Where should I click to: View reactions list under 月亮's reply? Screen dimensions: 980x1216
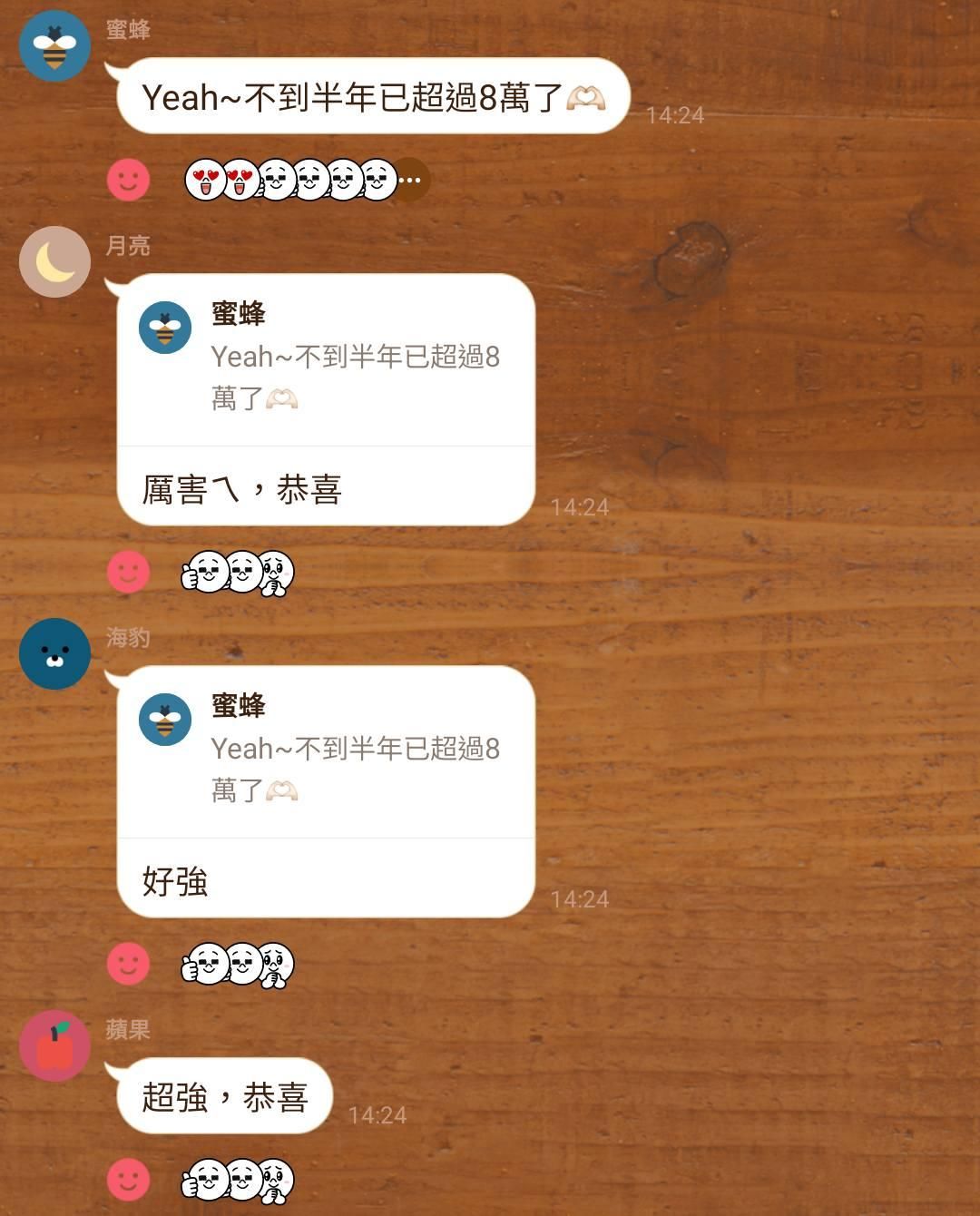[239, 573]
